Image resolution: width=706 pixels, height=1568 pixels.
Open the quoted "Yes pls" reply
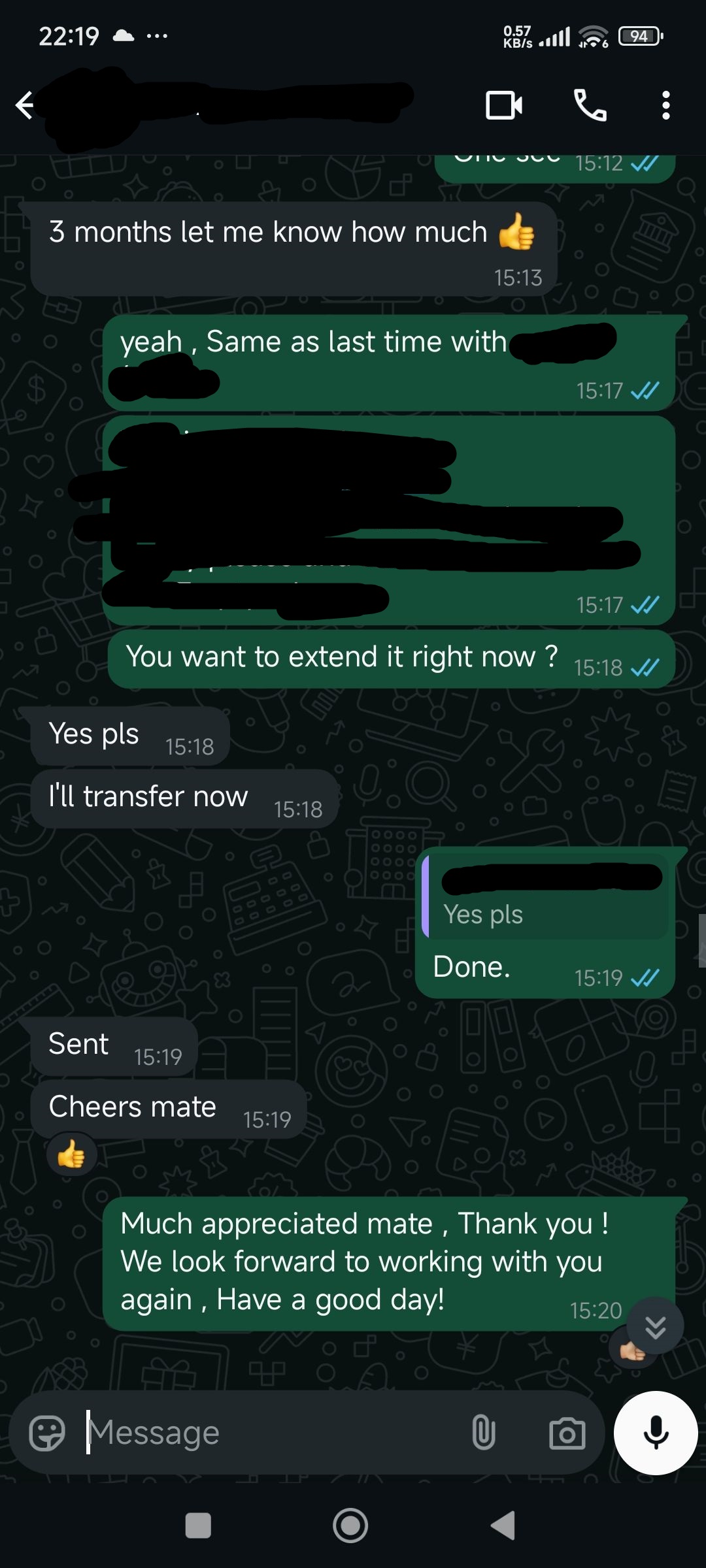pos(546,896)
